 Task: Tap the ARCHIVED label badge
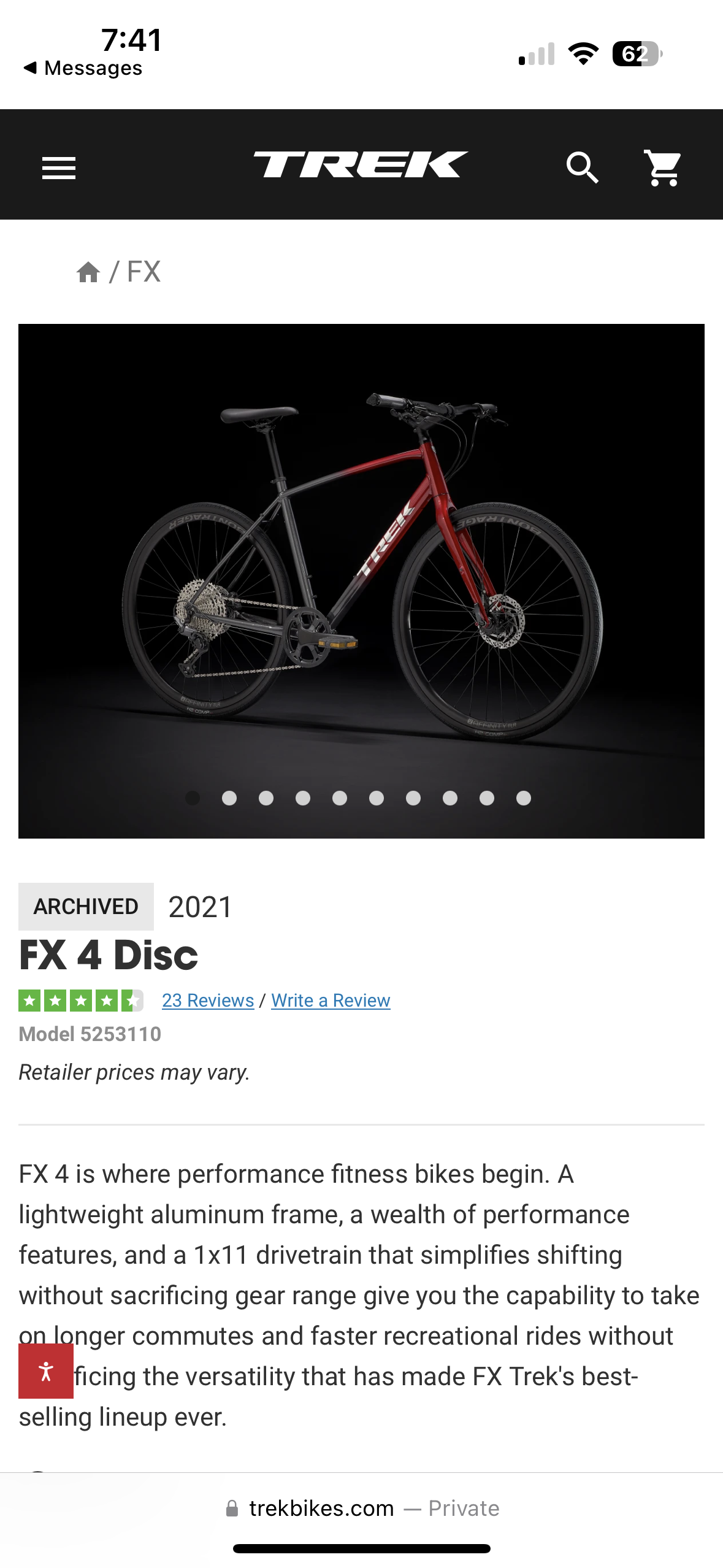pos(86,906)
